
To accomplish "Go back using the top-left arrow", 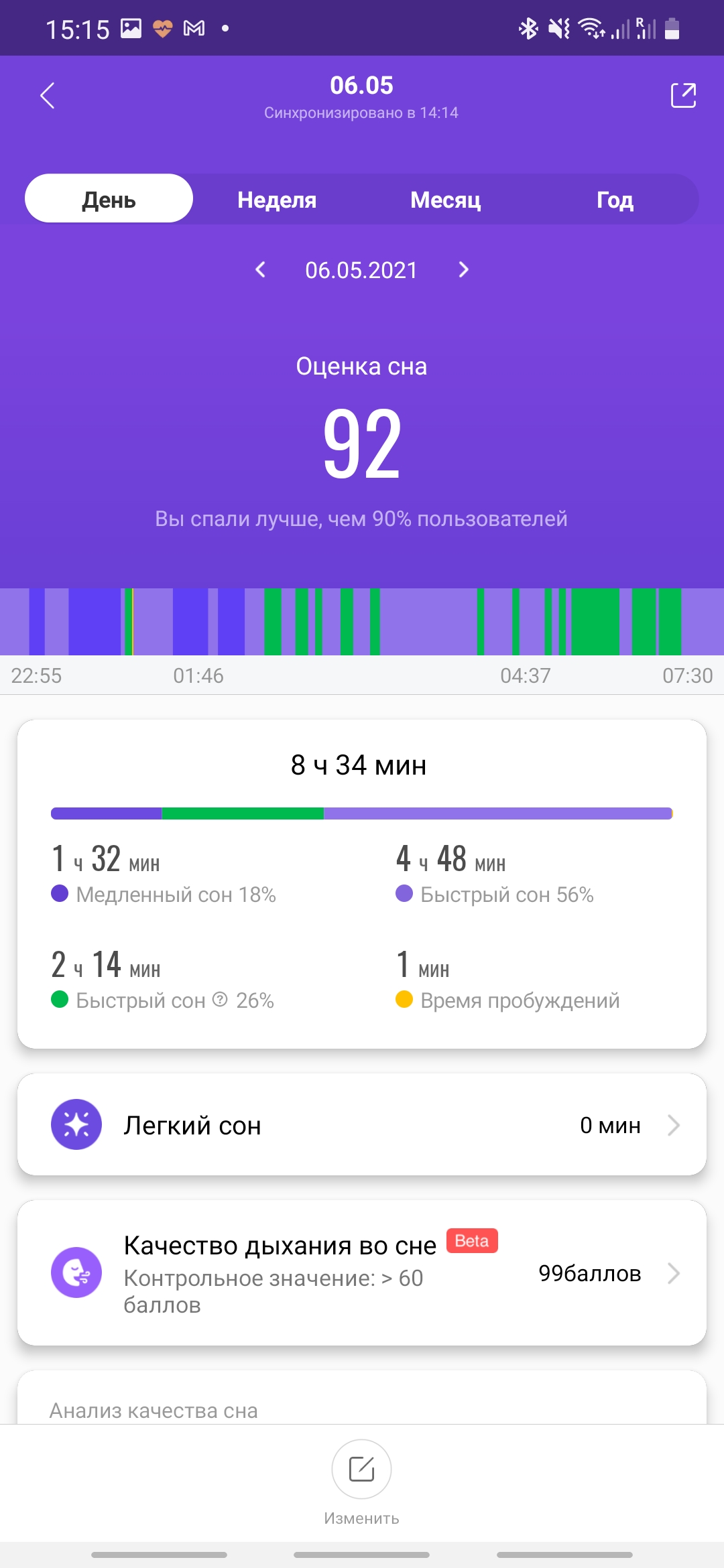I will [47, 96].
